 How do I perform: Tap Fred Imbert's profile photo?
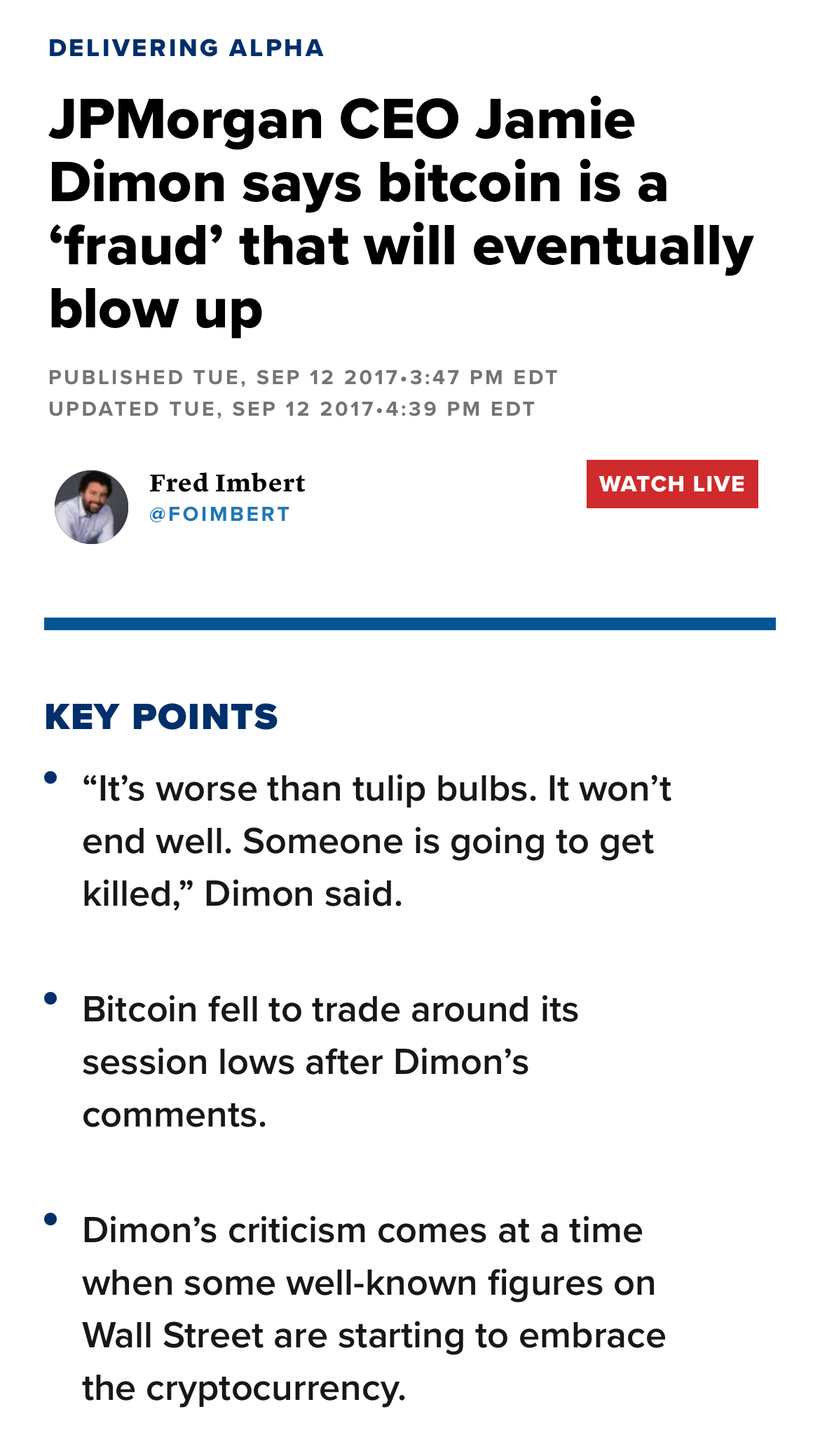click(x=91, y=507)
